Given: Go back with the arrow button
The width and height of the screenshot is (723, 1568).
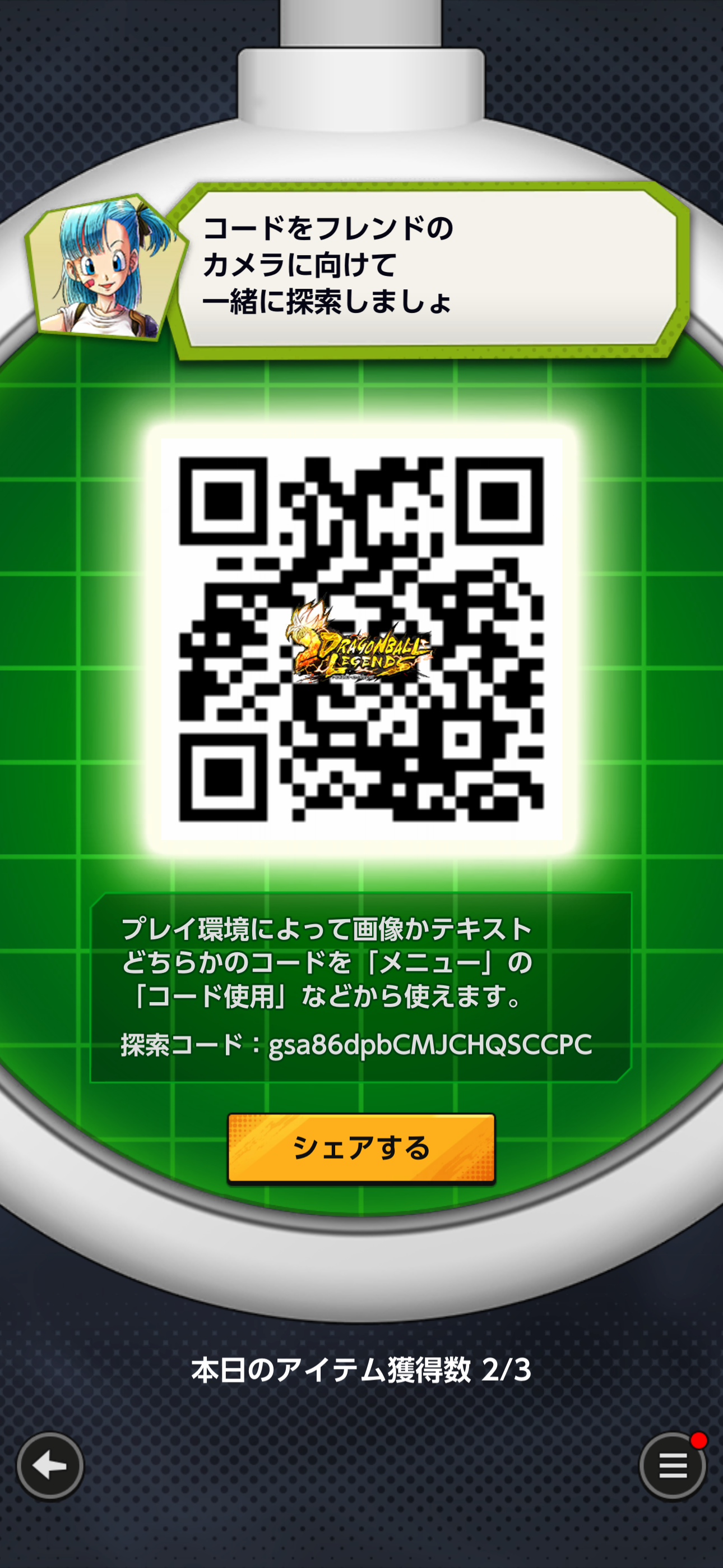Looking at the screenshot, I should 50,1466.
